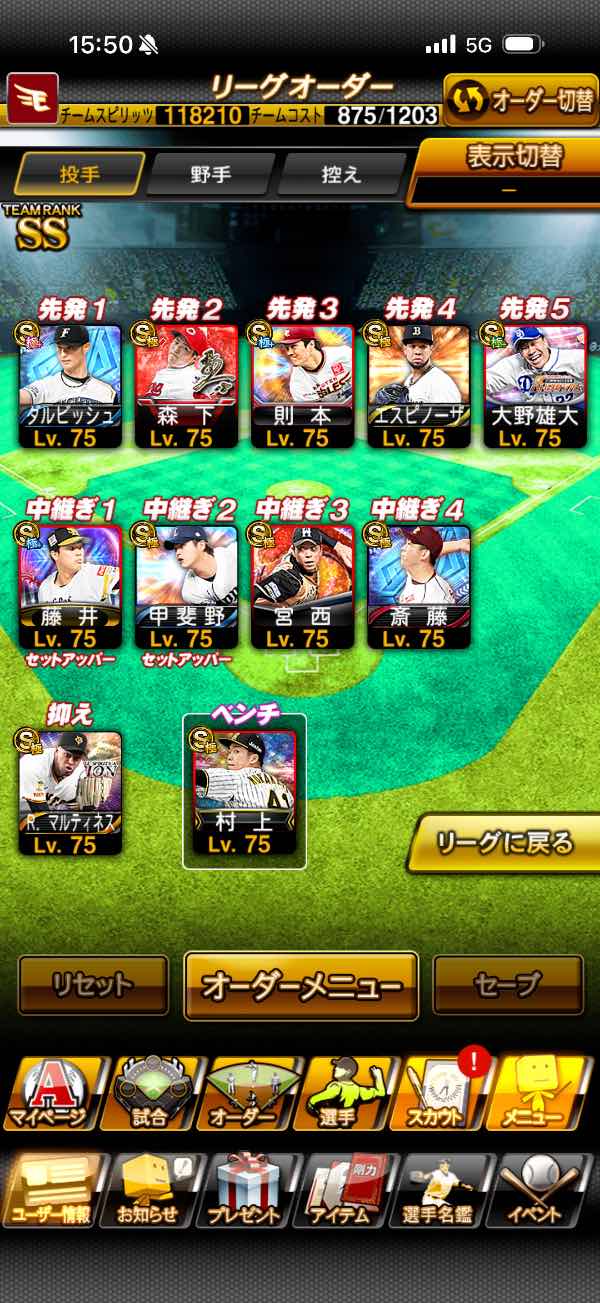Switch to the 野手 tab

coord(210,174)
